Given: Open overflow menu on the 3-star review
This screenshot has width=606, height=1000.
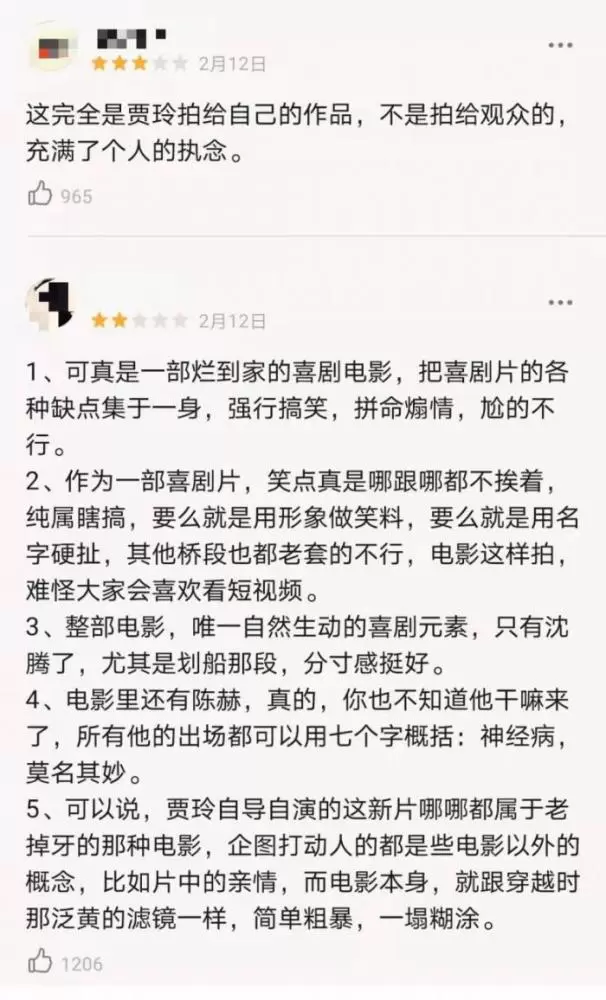Looking at the screenshot, I should click(x=560, y=45).
